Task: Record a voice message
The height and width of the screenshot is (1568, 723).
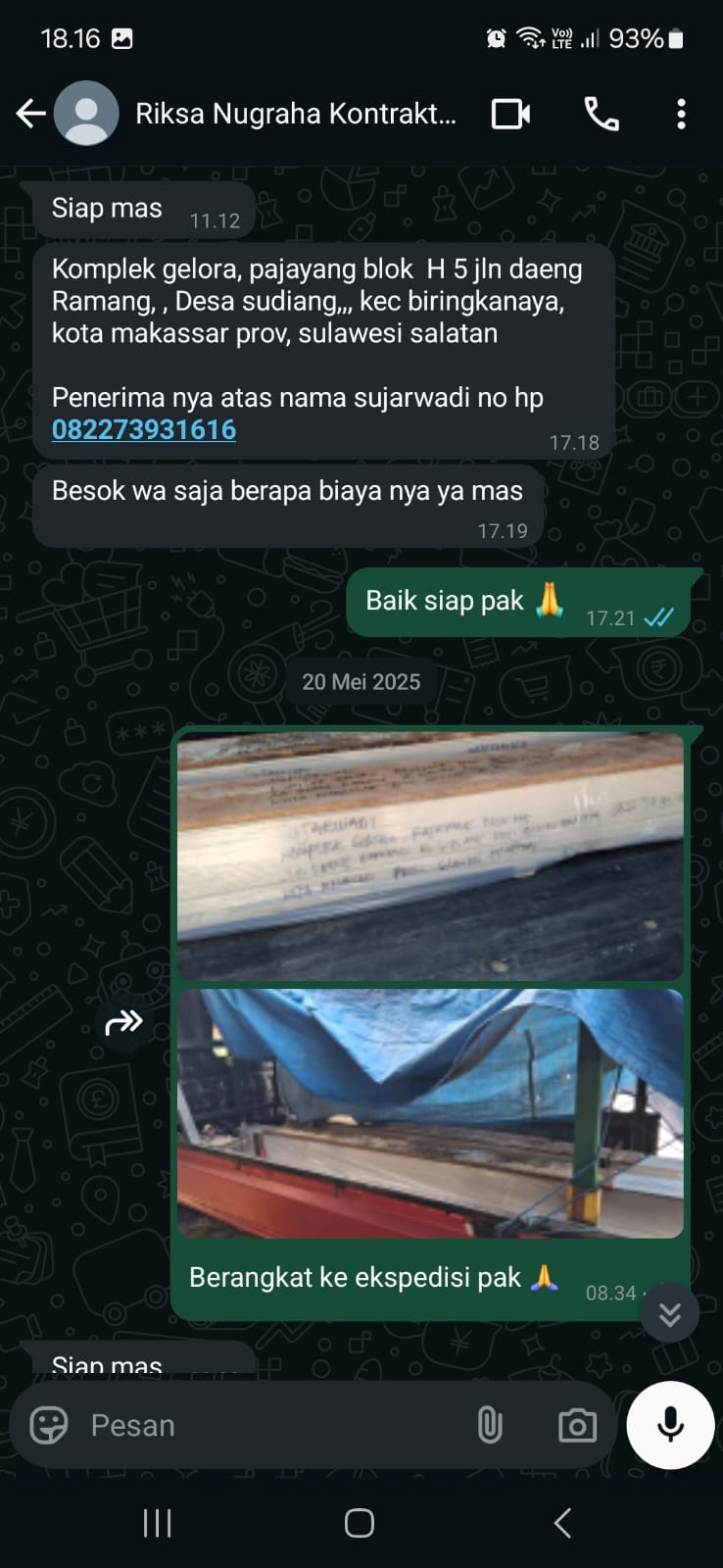Action: pos(670,1425)
